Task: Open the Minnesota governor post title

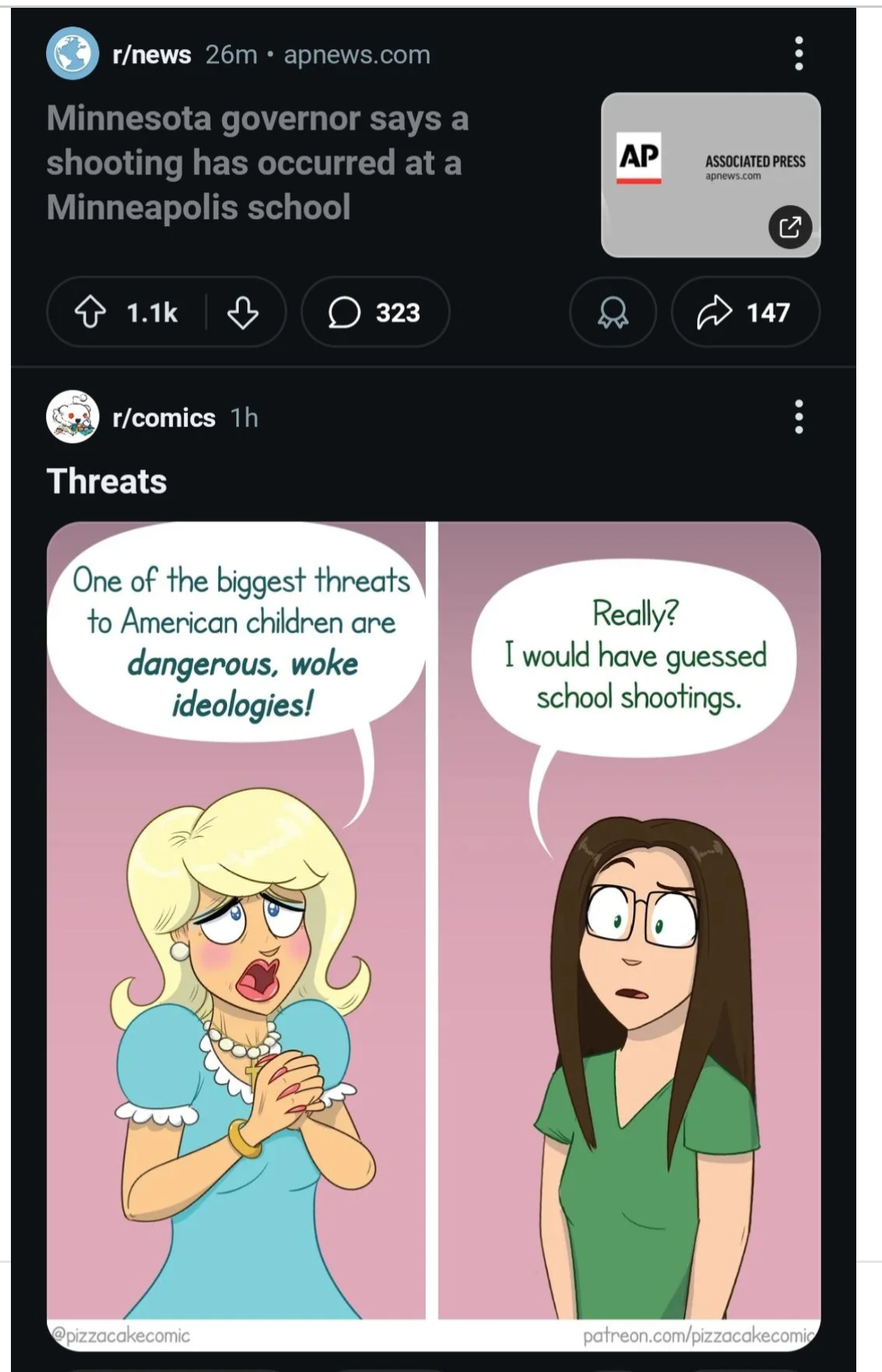Action: point(257,163)
